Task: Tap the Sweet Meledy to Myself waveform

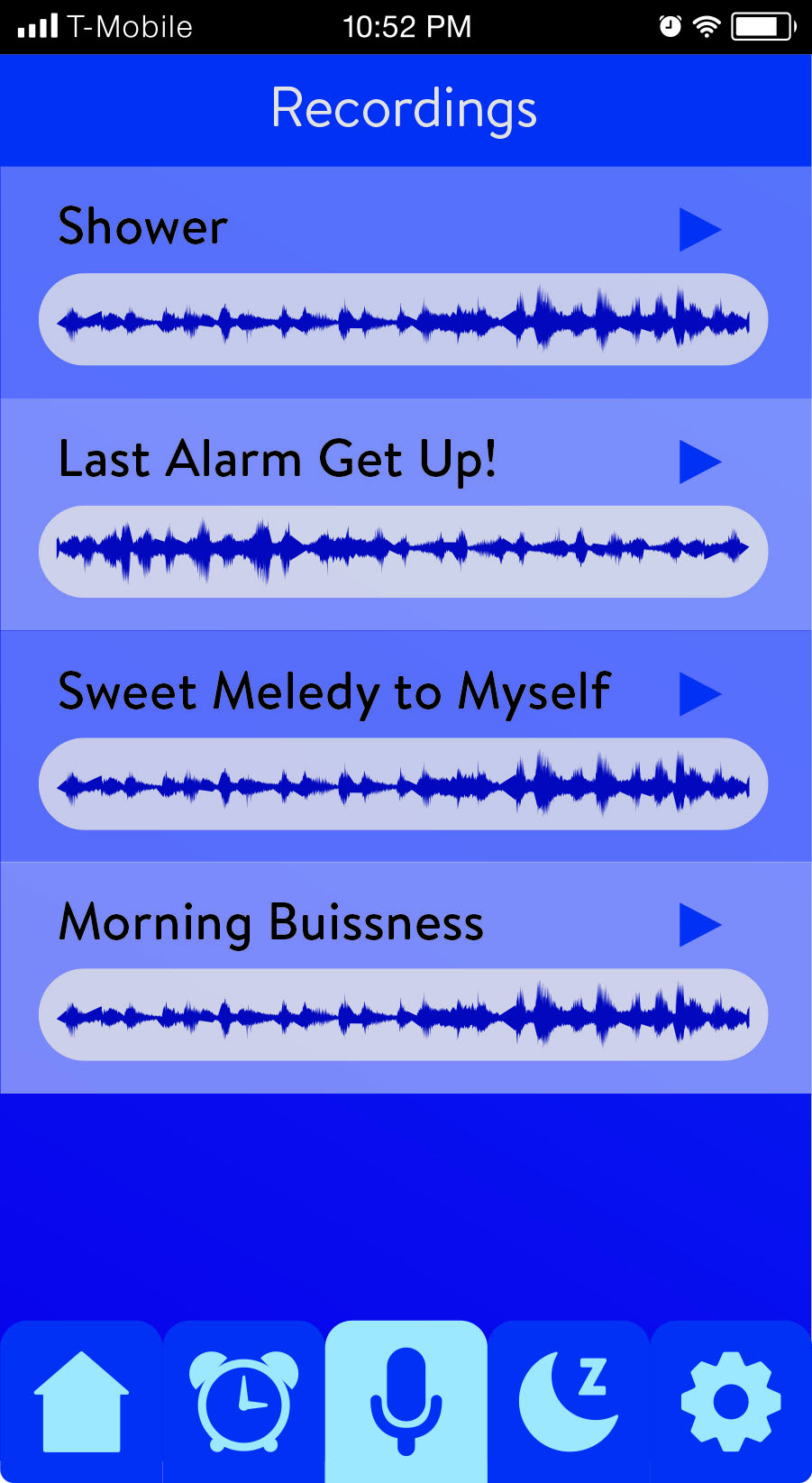Action: pos(403,783)
